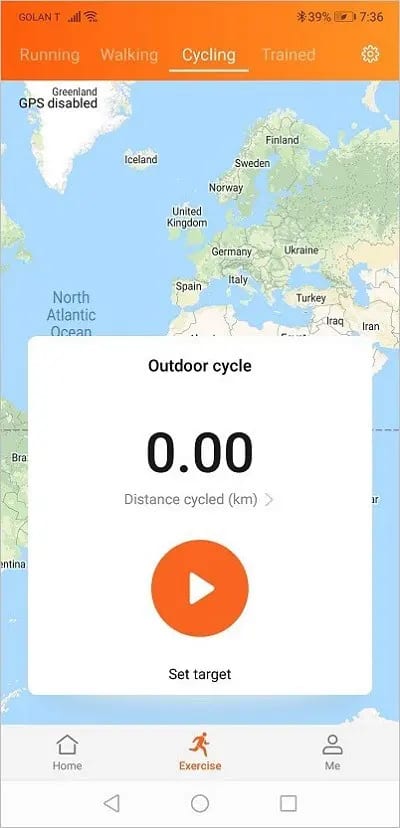Switch to the Running tab
Screen dimensions: 400x828
coord(50,55)
